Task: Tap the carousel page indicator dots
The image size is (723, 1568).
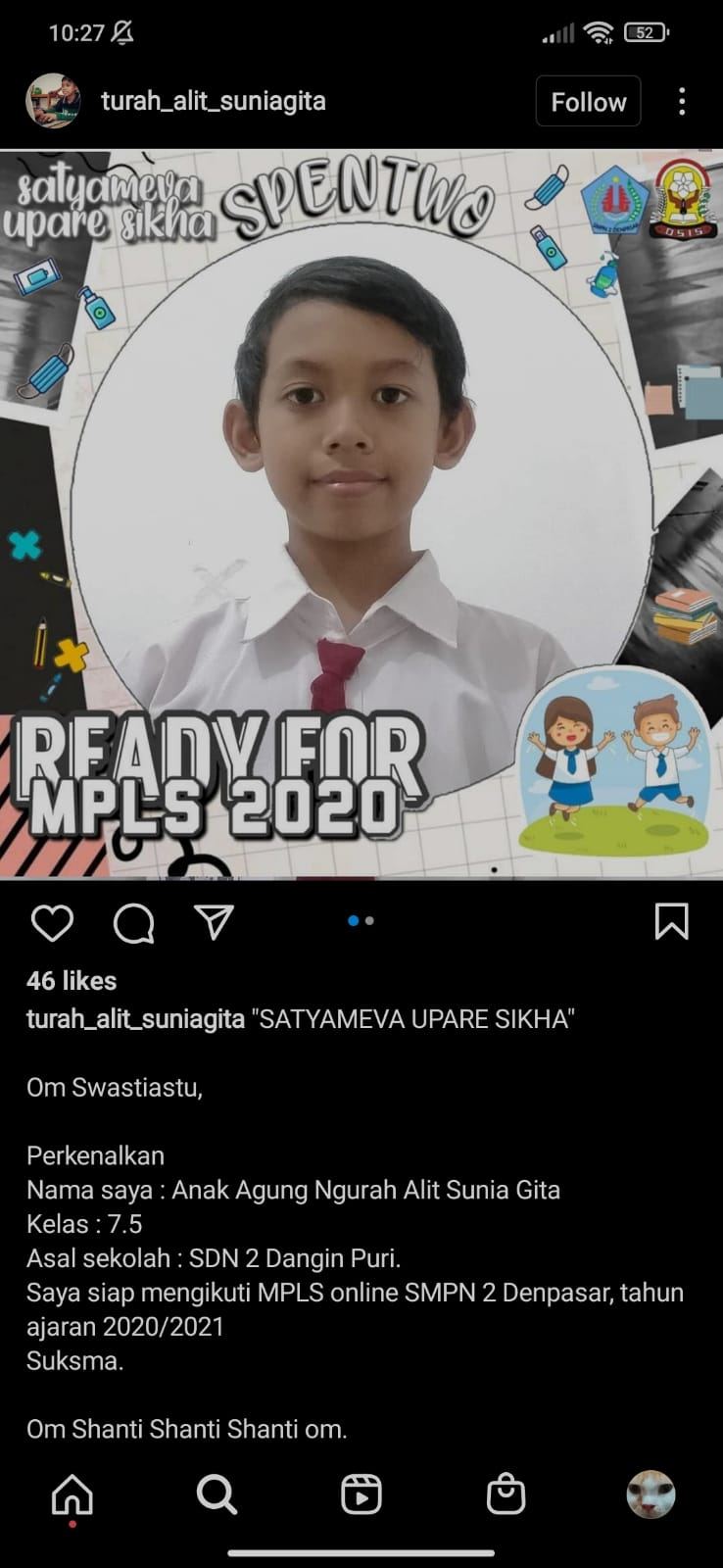Action: click(361, 921)
